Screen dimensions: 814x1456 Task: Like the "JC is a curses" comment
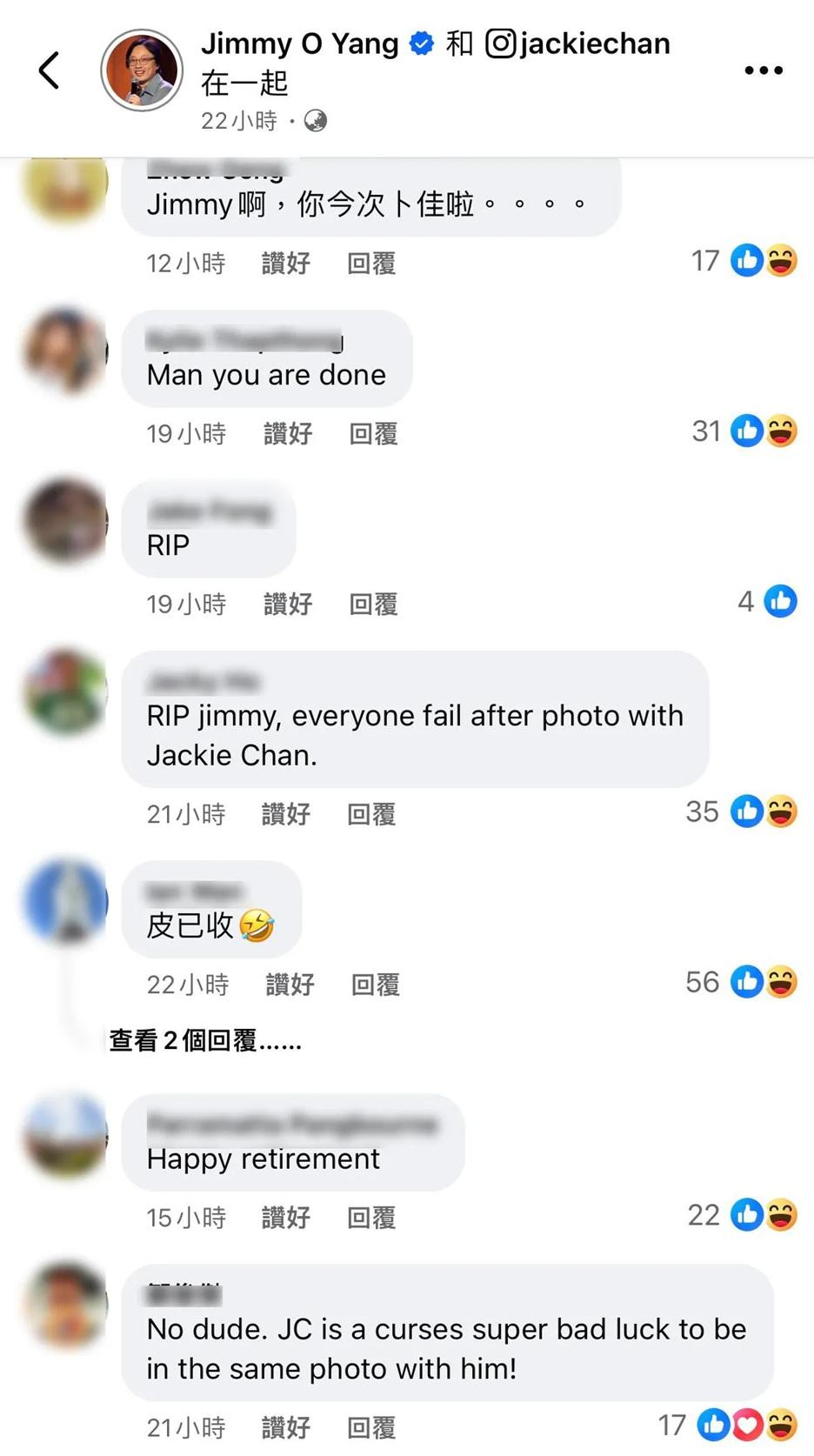click(285, 1427)
